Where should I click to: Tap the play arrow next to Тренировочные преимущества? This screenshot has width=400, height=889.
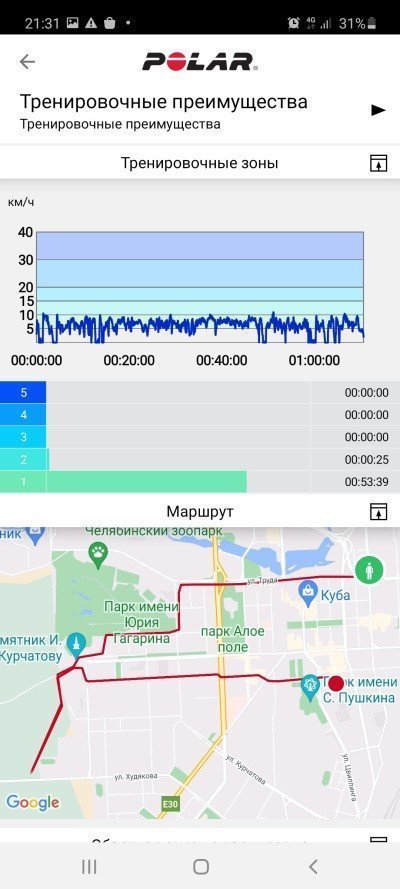point(378,110)
